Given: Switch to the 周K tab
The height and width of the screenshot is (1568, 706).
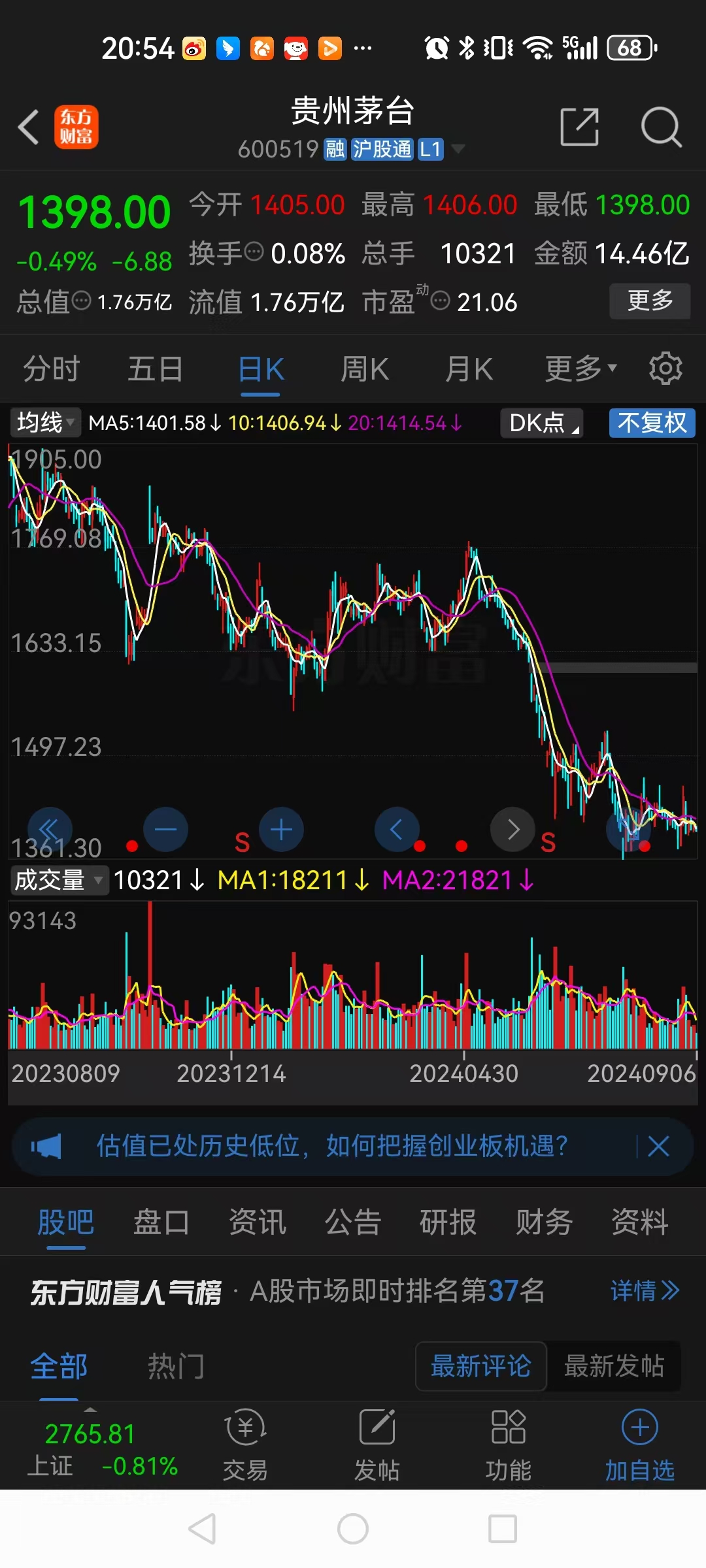Looking at the screenshot, I should point(365,368).
